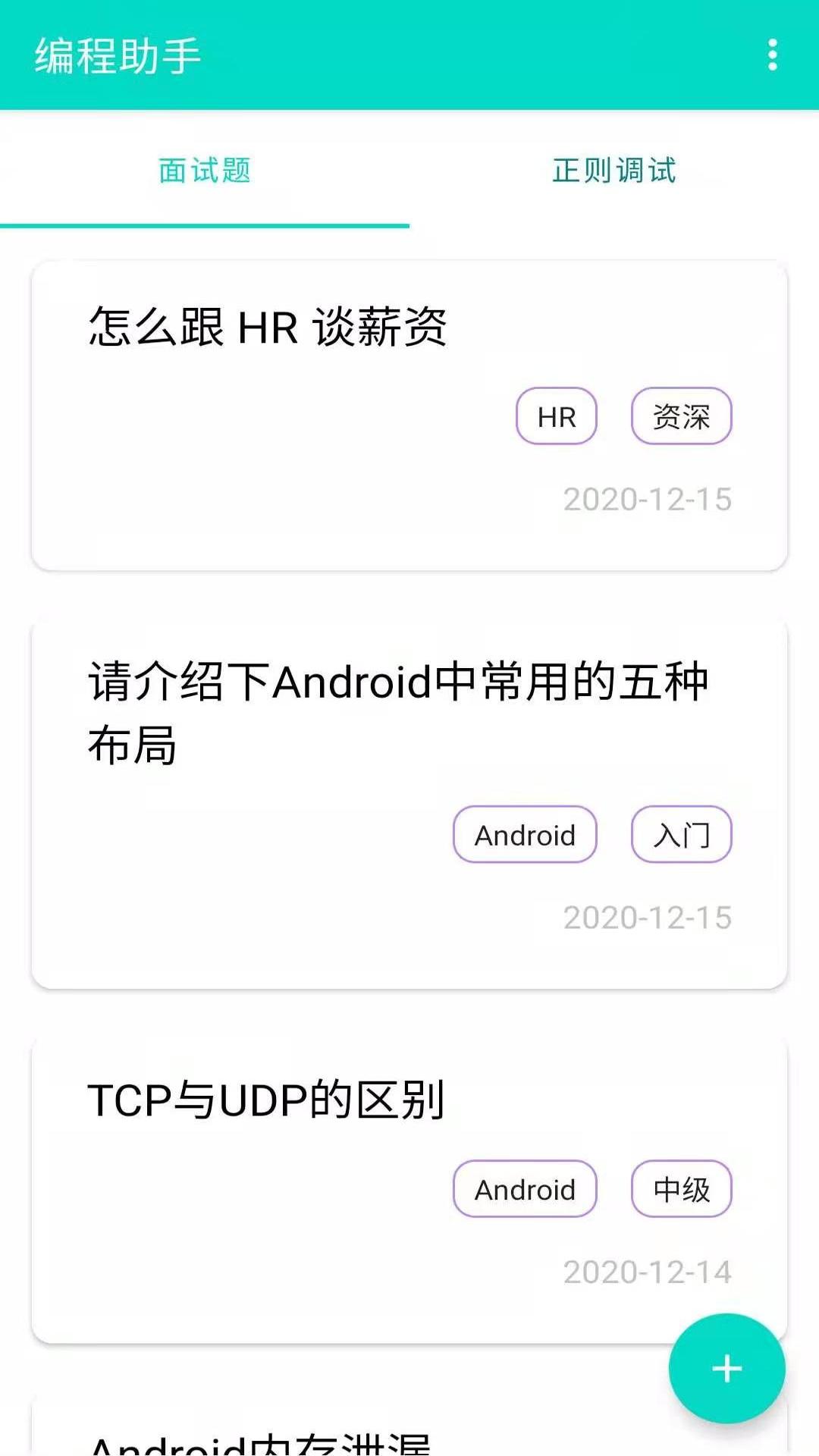Select the 面试题 tab

pos(205,172)
